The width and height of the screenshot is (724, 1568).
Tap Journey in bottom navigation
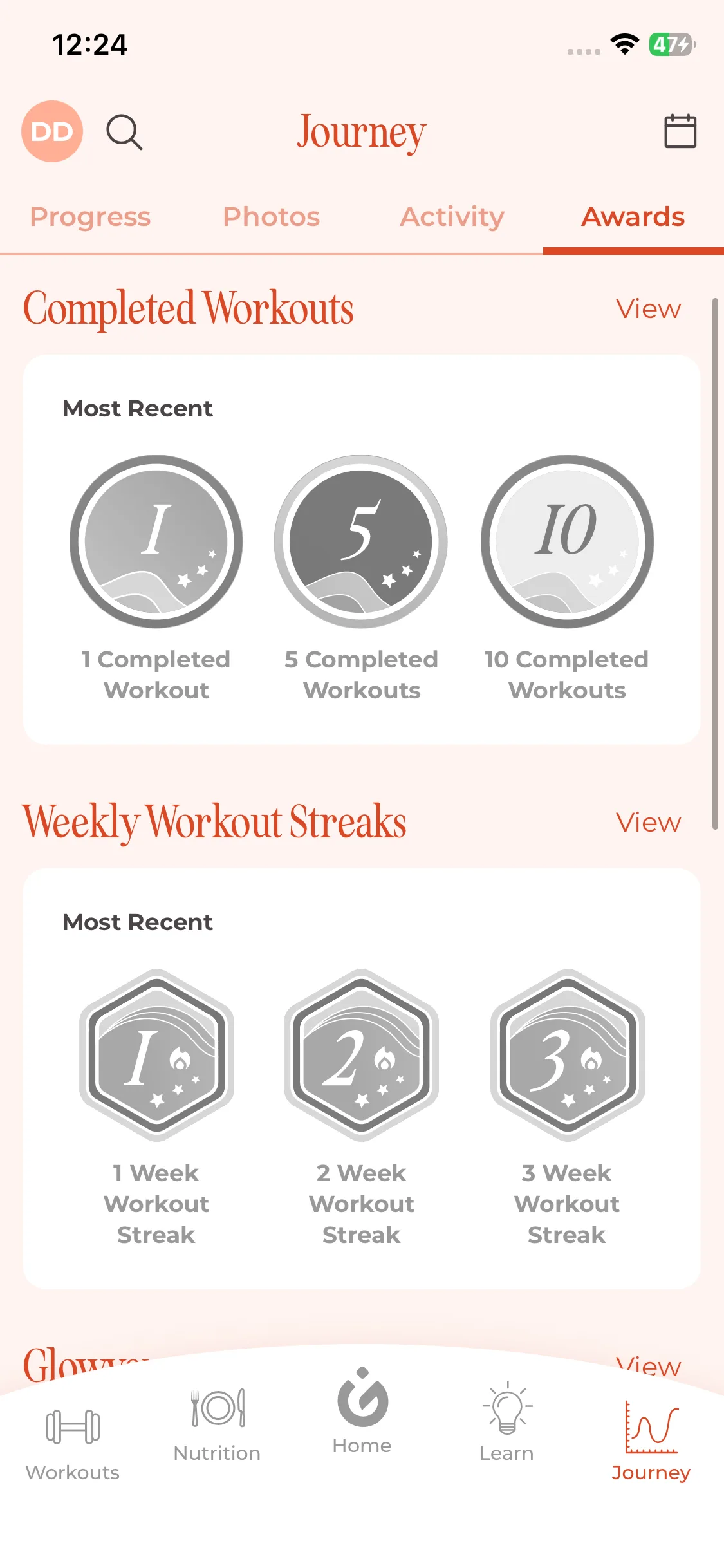tap(651, 1443)
